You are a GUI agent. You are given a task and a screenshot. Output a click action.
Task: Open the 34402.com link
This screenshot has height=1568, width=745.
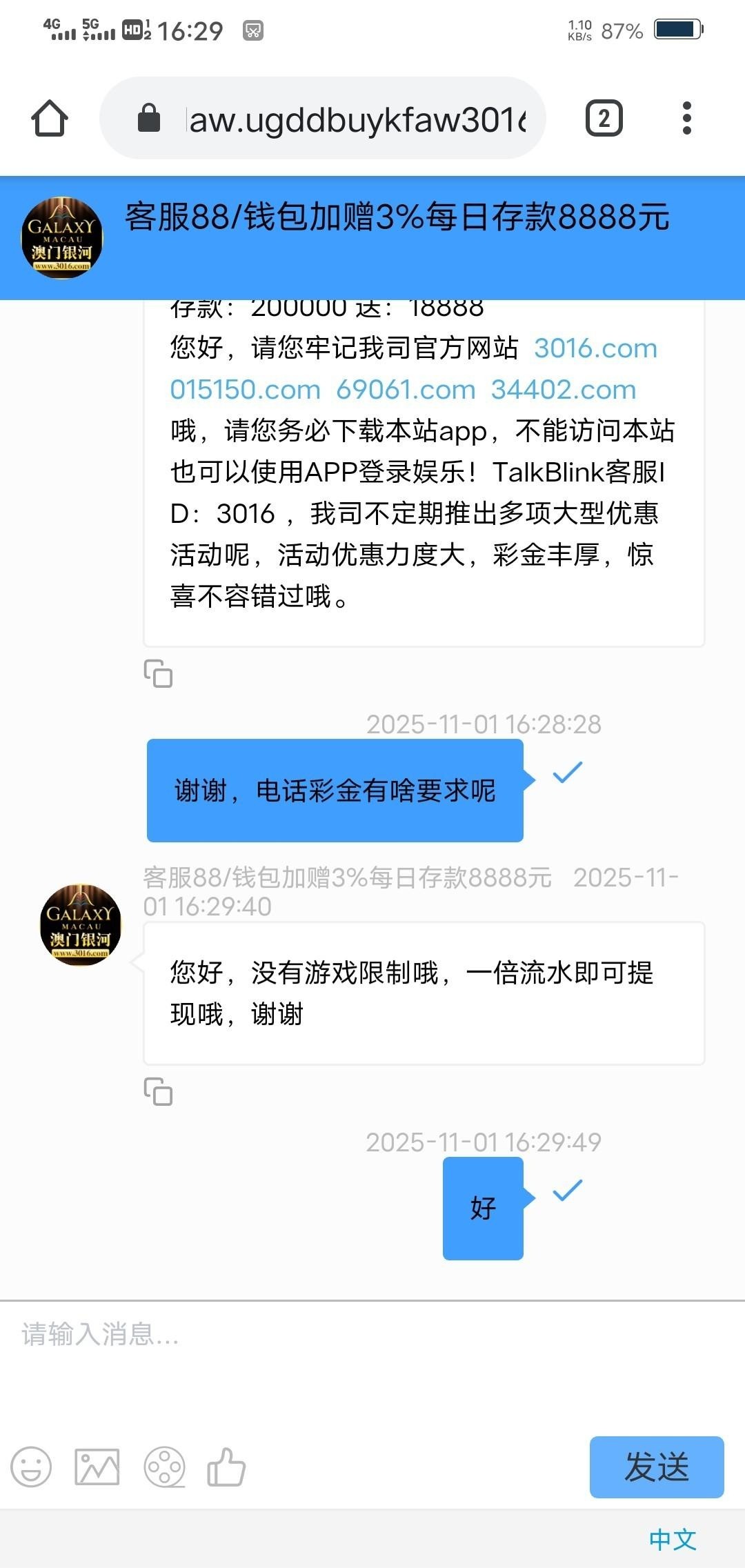[563, 390]
